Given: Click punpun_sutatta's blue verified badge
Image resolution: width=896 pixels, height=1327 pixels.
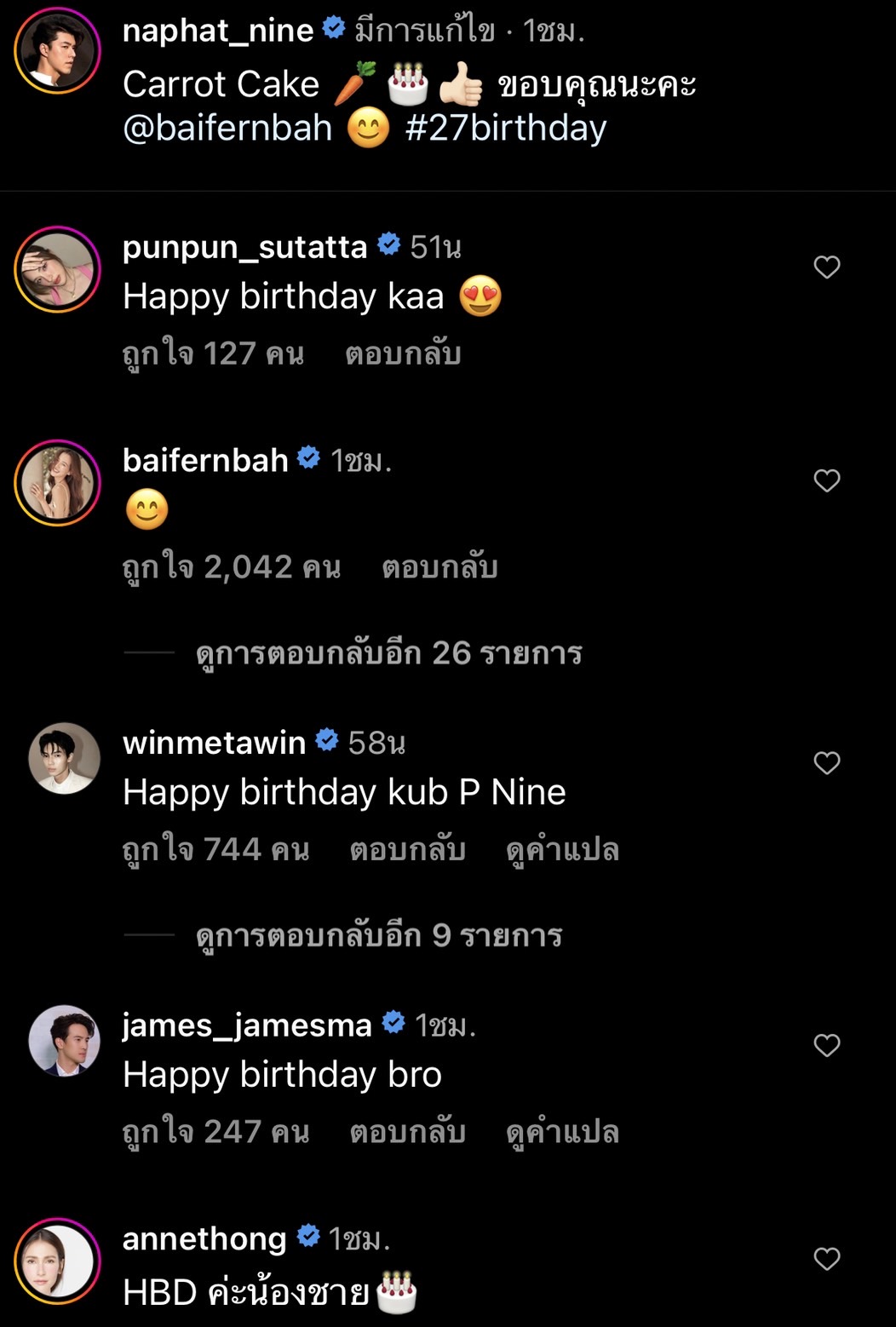Looking at the screenshot, I should [x=390, y=244].
